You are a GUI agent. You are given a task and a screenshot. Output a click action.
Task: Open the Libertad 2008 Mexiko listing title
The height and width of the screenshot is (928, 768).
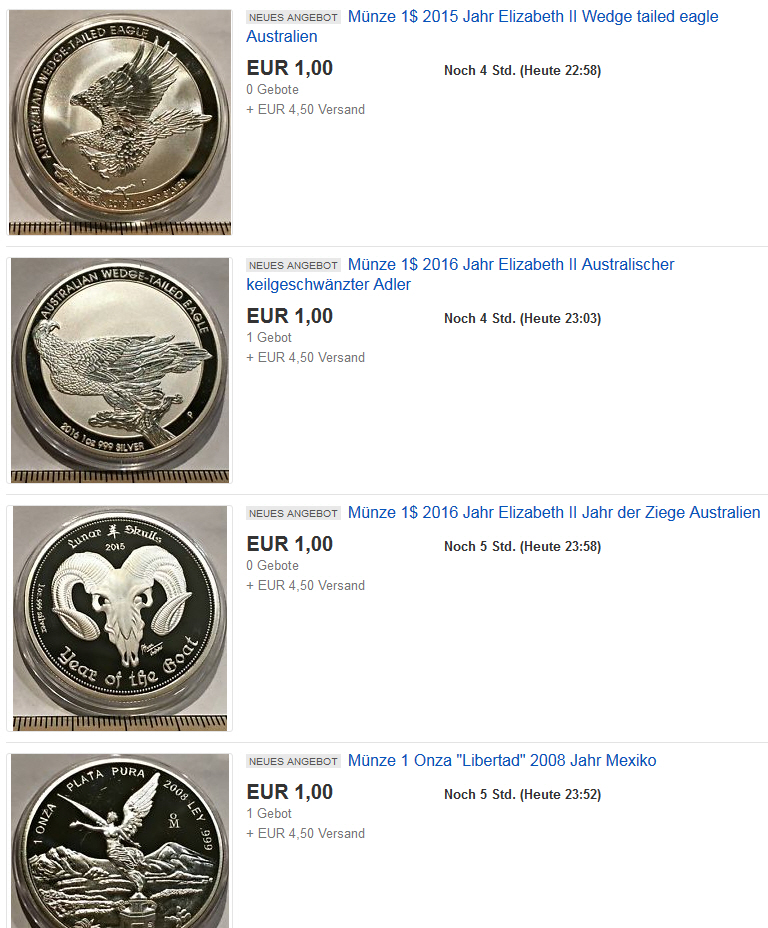pyautogui.click(x=501, y=761)
